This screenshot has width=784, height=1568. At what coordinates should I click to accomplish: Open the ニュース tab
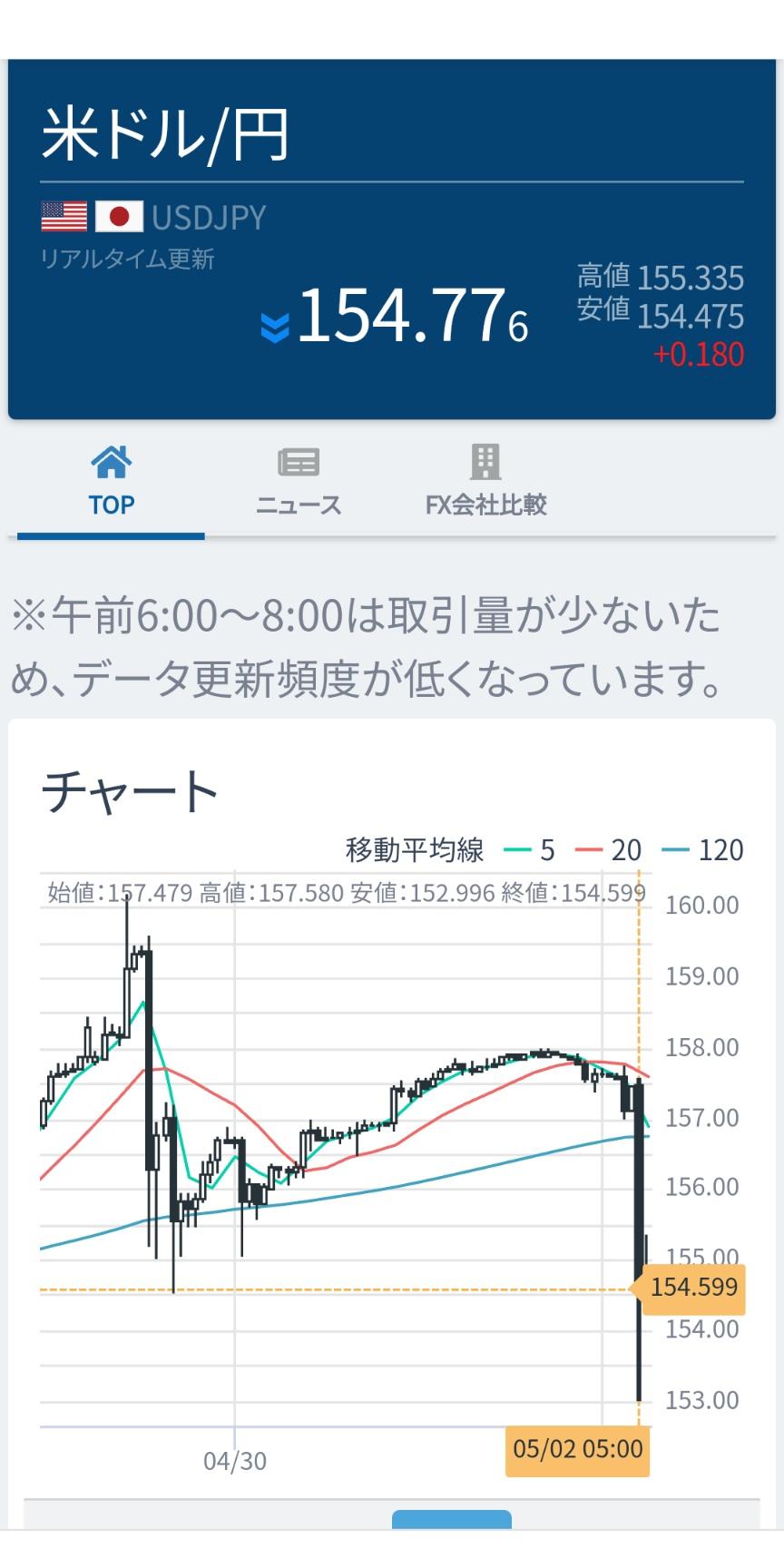299,482
